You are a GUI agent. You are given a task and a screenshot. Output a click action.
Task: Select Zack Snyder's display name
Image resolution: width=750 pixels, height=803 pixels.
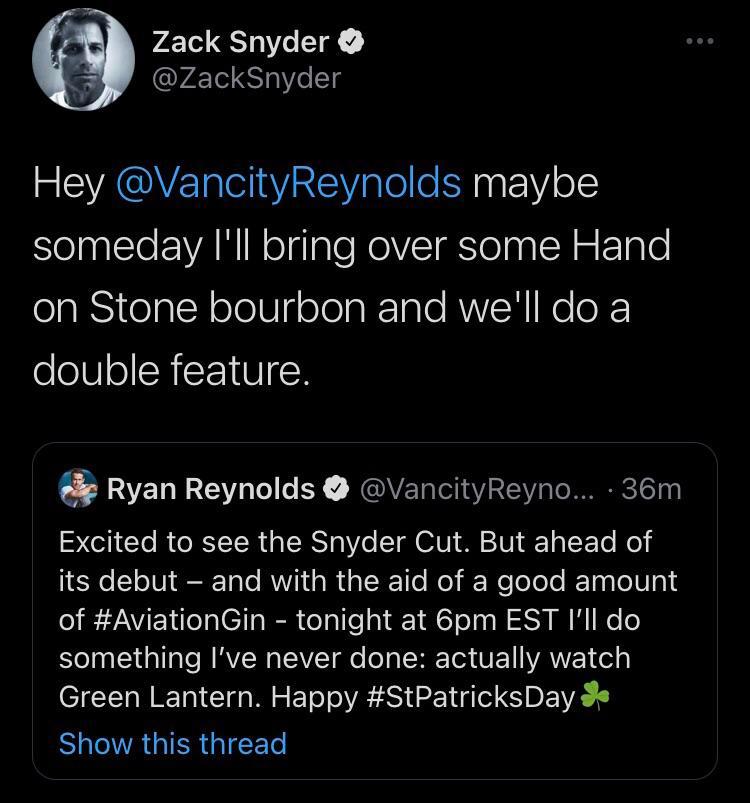240,42
